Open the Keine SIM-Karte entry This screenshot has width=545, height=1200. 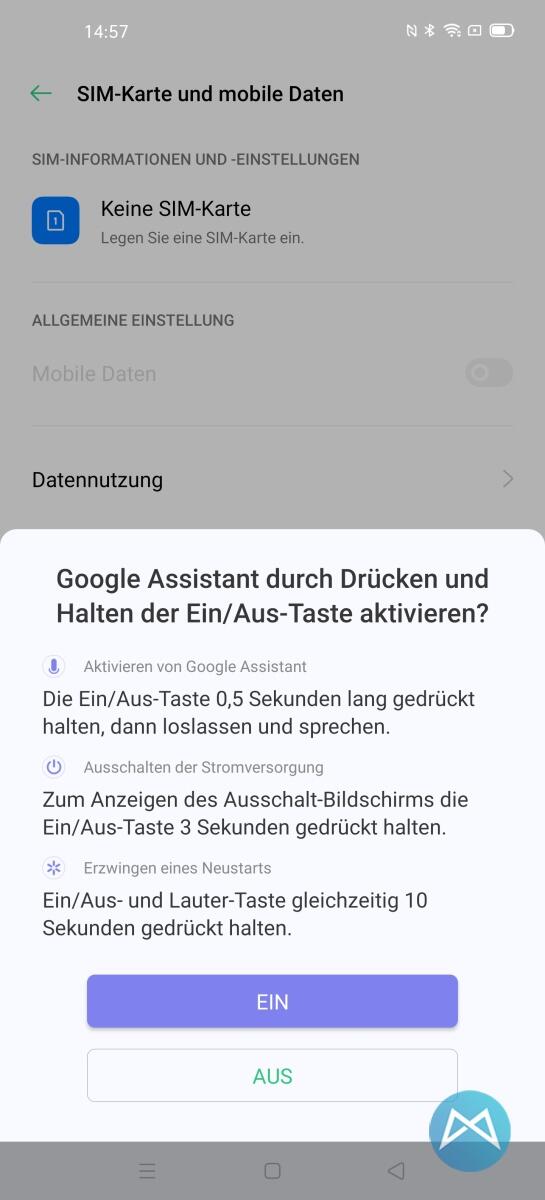tap(272, 220)
